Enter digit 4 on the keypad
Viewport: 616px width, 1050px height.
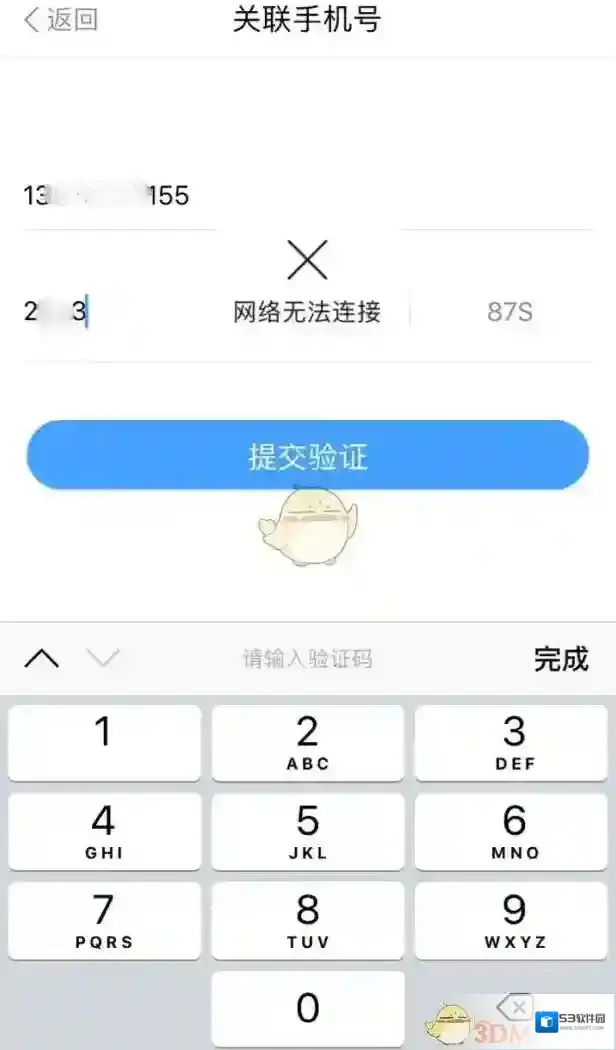(x=104, y=831)
